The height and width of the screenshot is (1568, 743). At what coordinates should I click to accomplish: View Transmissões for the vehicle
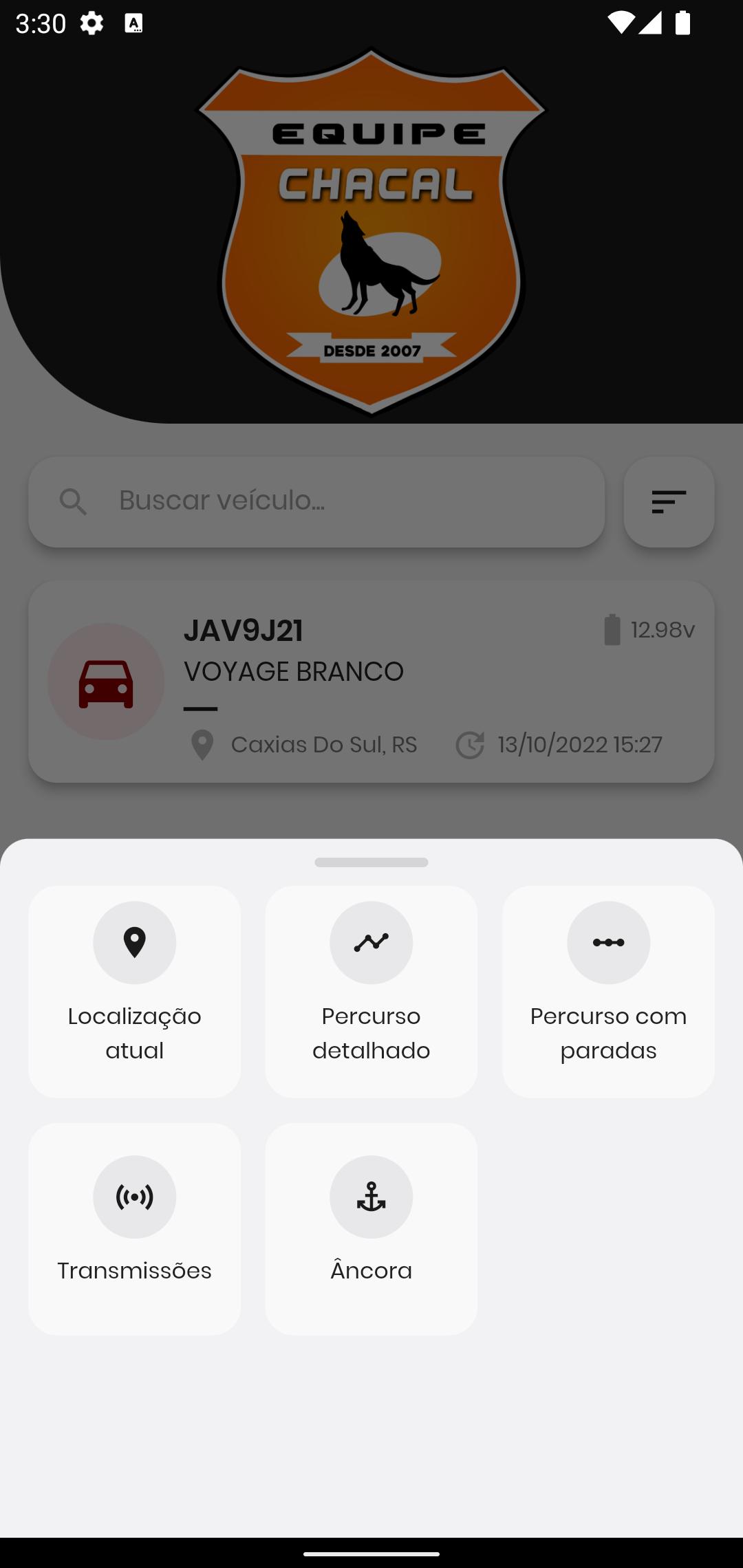(135, 1229)
